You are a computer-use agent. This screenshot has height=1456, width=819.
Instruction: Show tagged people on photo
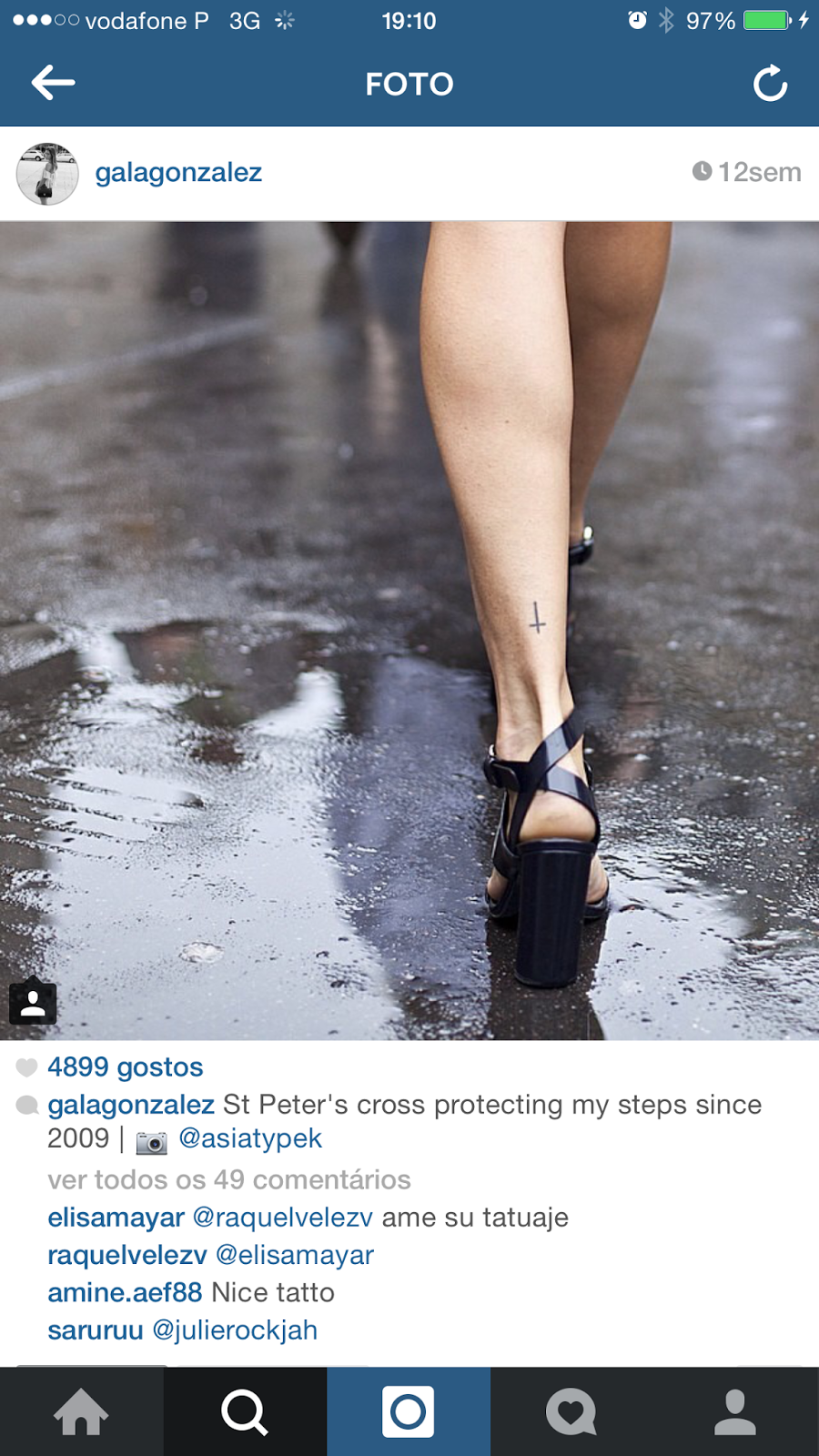click(x=33, y=1002)
